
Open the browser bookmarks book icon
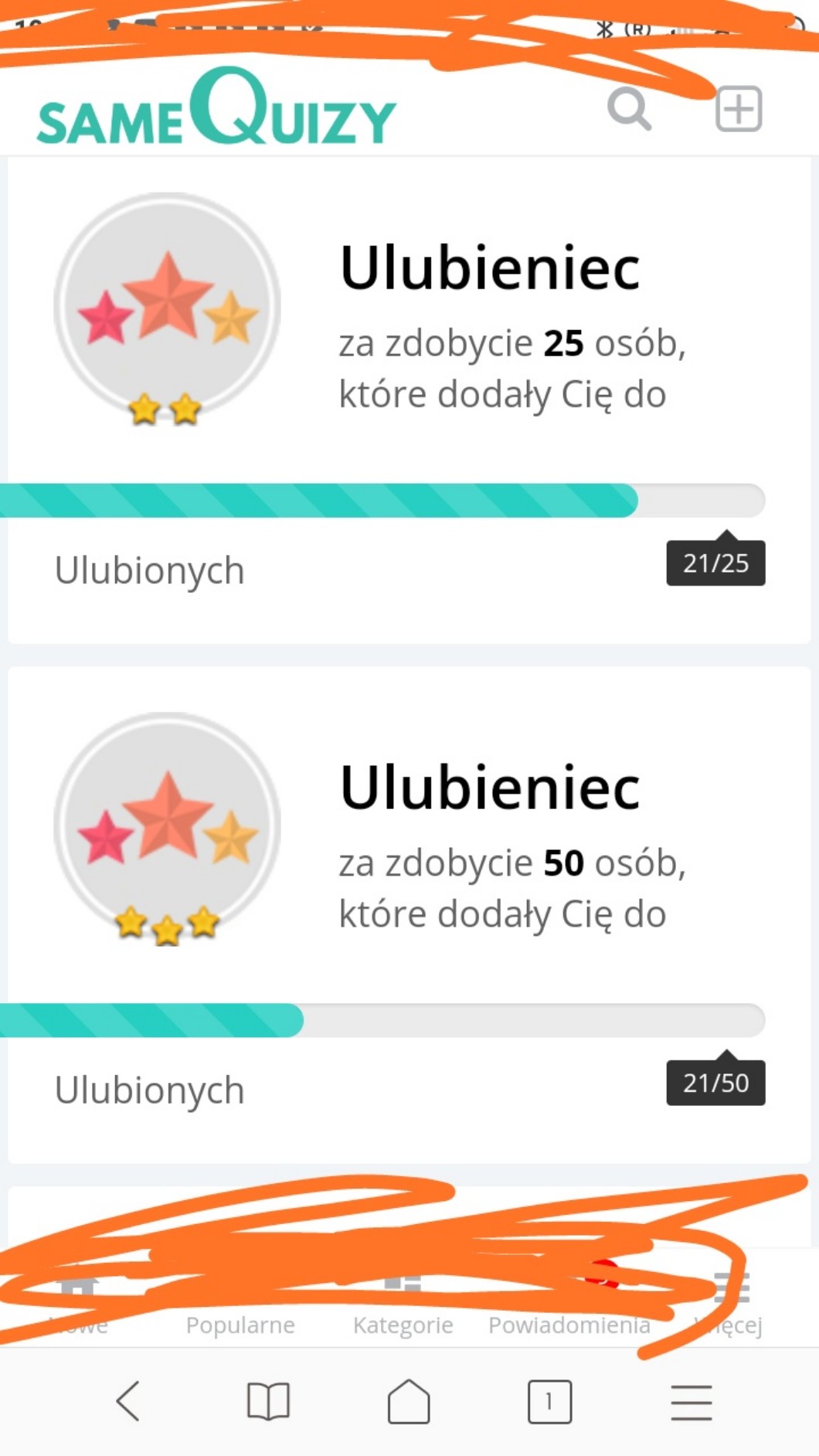(268, 1401)
